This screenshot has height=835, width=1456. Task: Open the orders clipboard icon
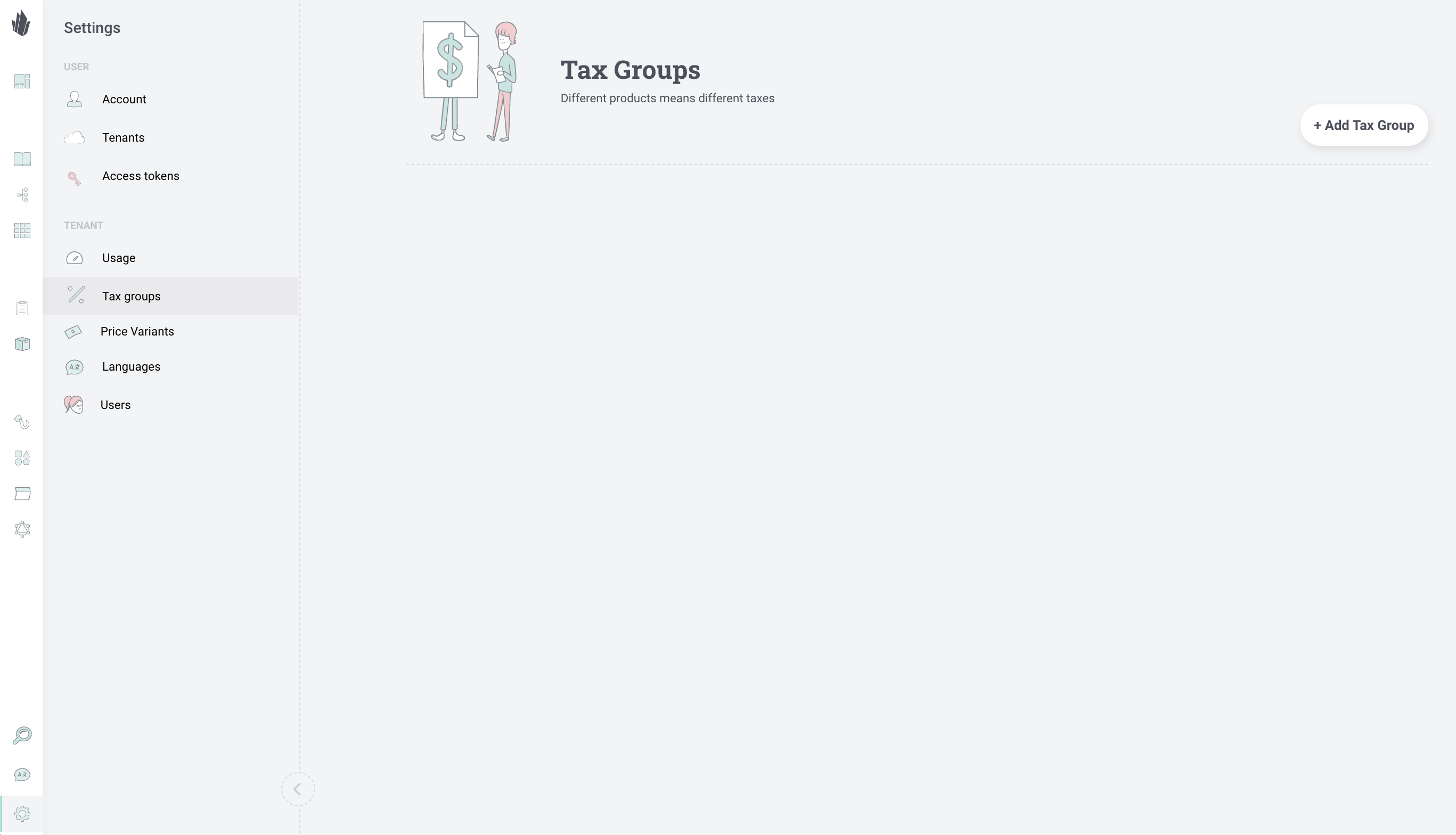[x=22, y=308]
